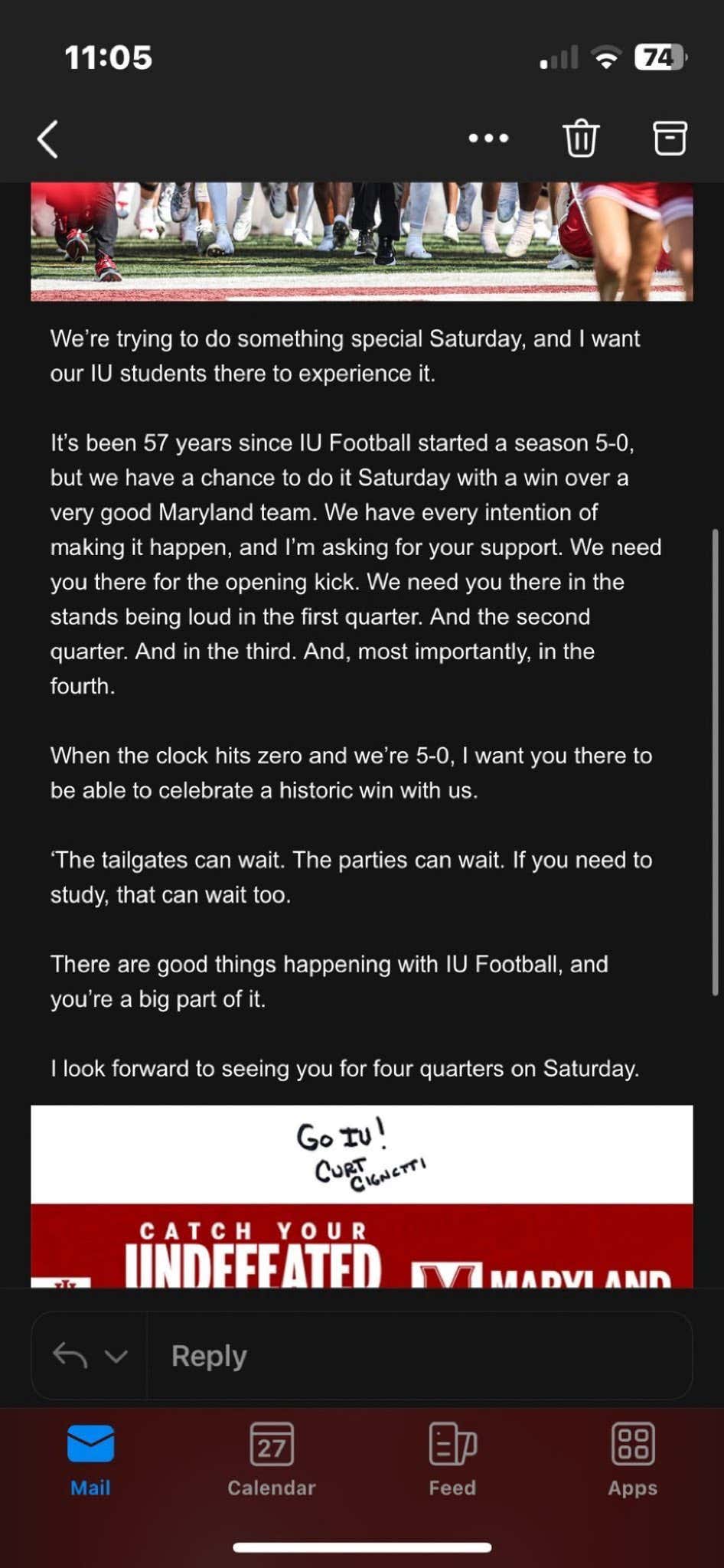
Task: Open the Calendar tab
Action: (x=271, y=1459)
